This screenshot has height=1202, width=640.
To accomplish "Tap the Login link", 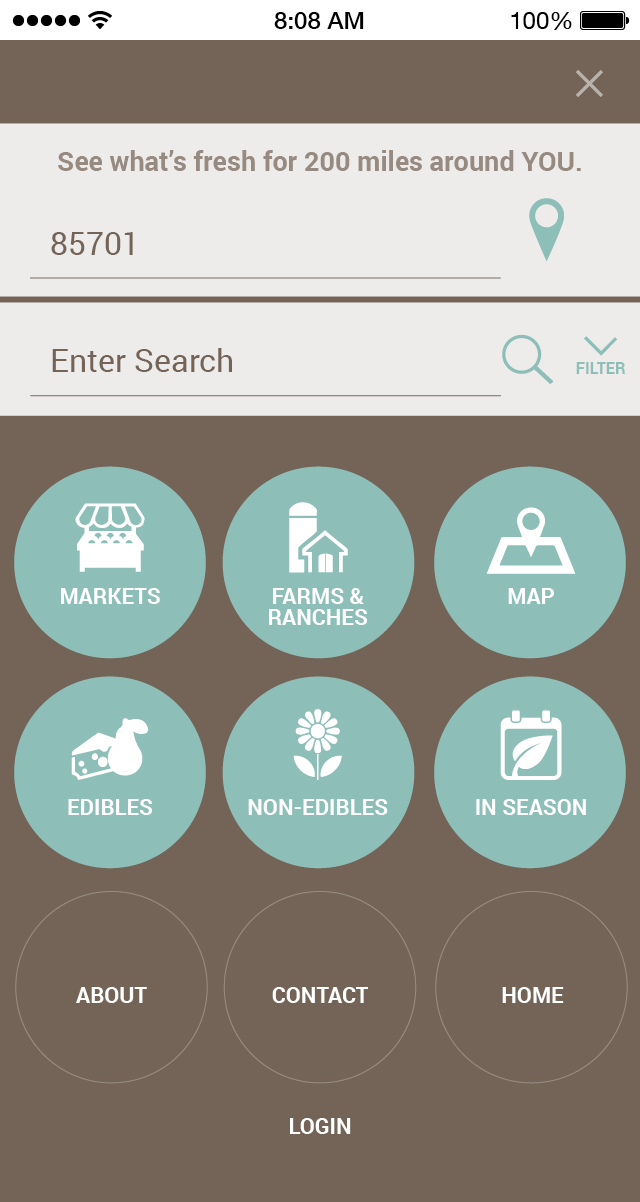I will [x=320, y=1126].
